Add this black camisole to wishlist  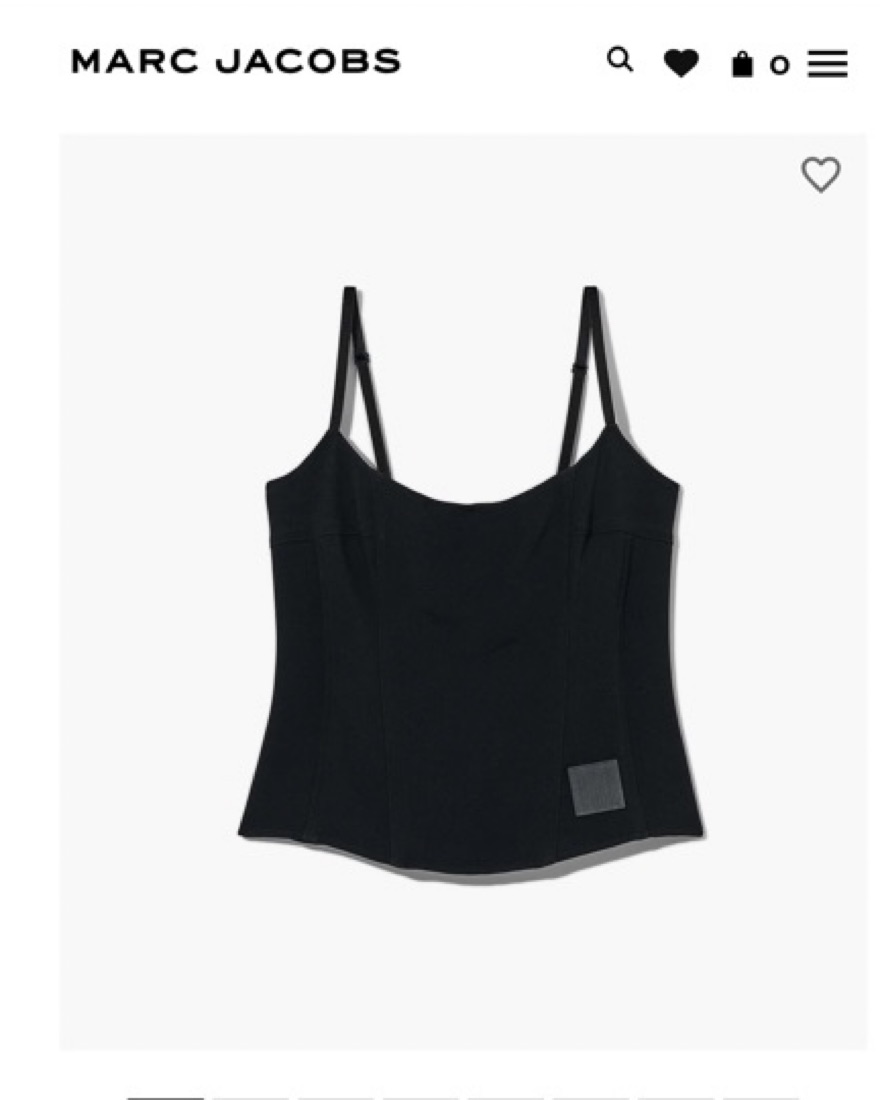(x=820, y=175)
